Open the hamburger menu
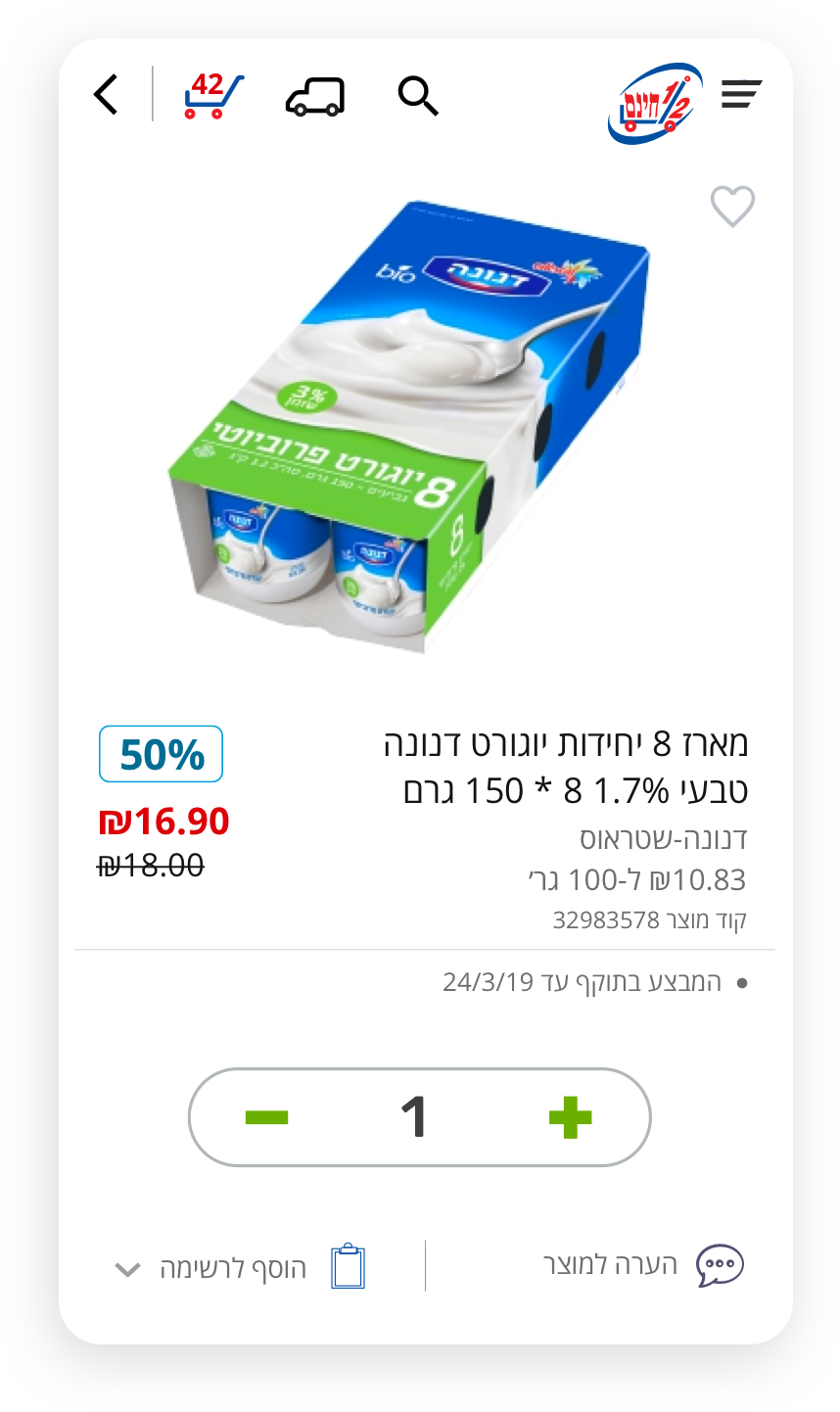The width and height of the screenshot is (840, 1412). coord(741,95)
